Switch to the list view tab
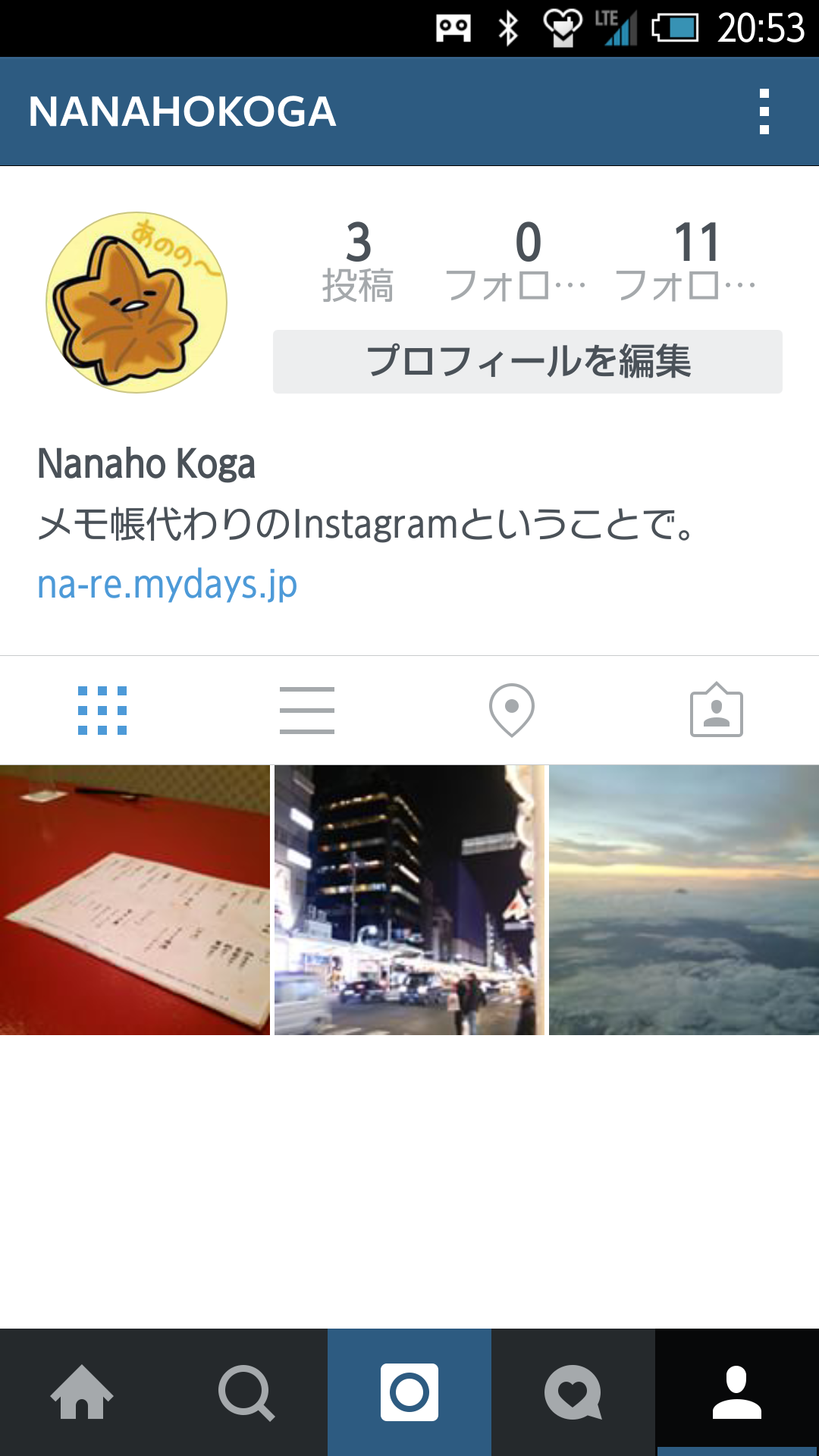 click(x=307, y=711)
